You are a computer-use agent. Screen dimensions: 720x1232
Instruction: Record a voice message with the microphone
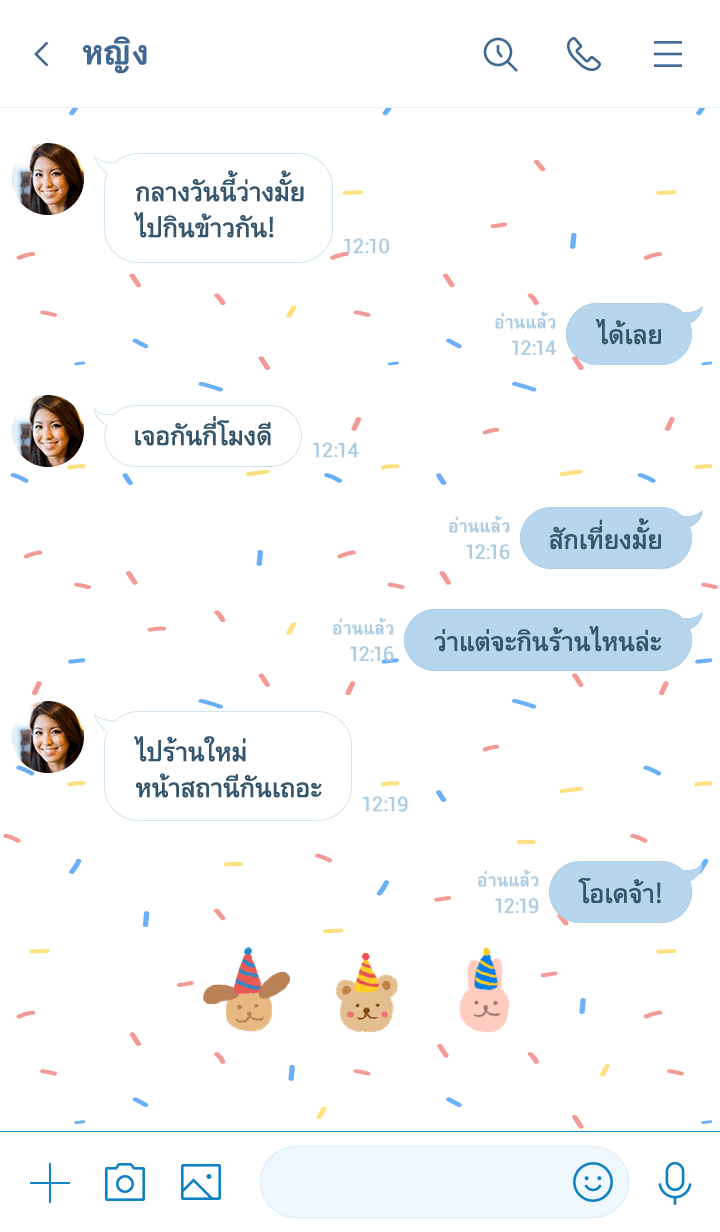tap(675, 1183)
